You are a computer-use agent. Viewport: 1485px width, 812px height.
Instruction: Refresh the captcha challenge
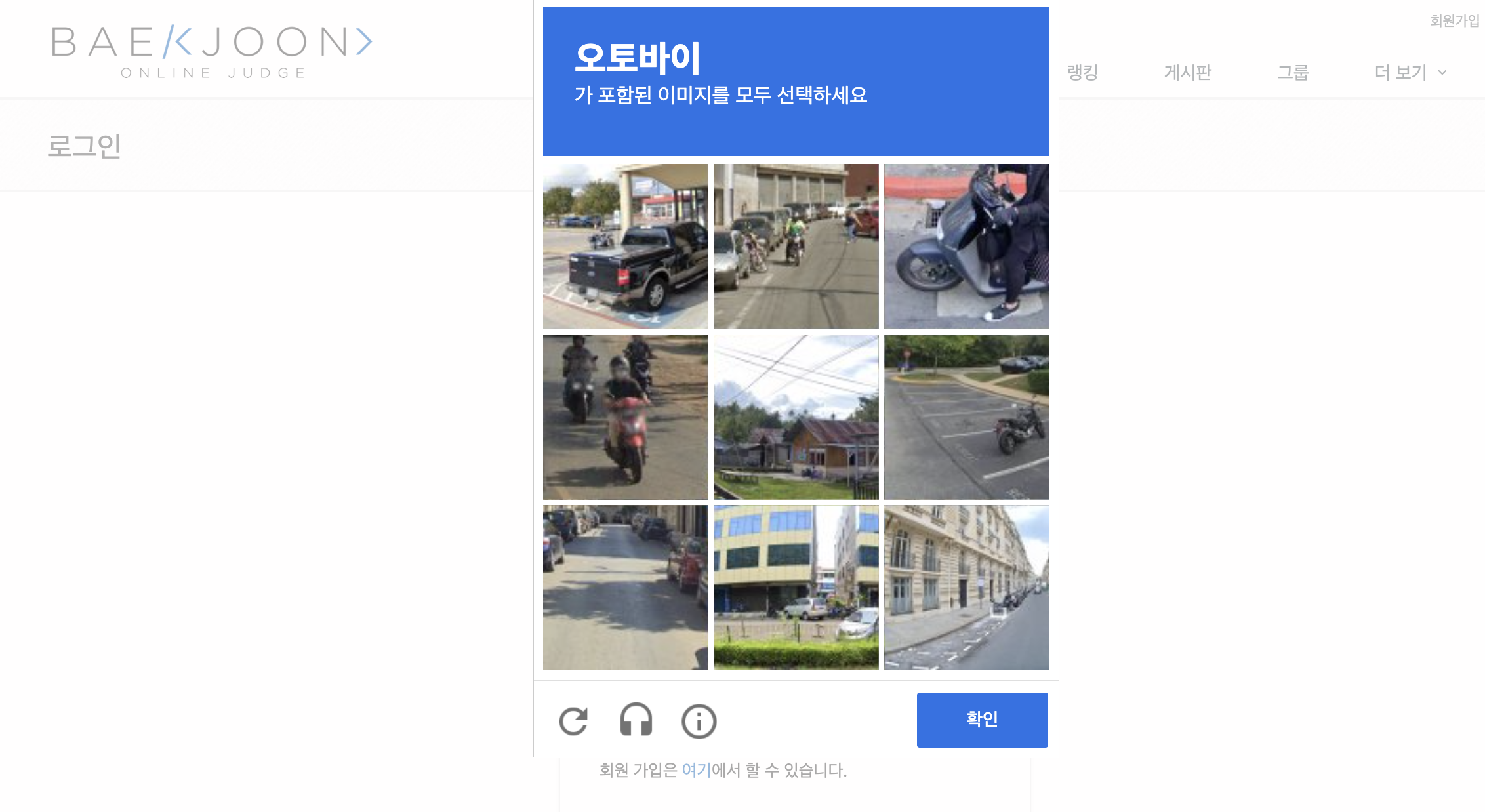click(573, 721)
